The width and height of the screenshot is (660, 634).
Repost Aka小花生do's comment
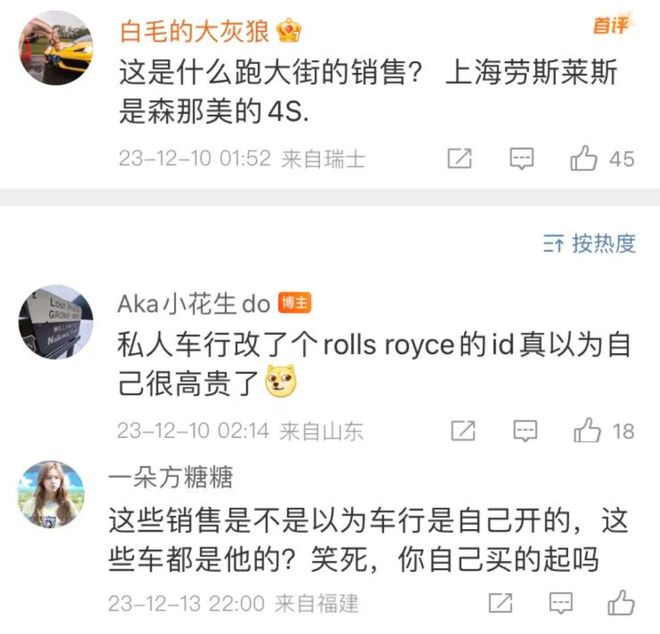pyautogui.click(x=462, y=431)
